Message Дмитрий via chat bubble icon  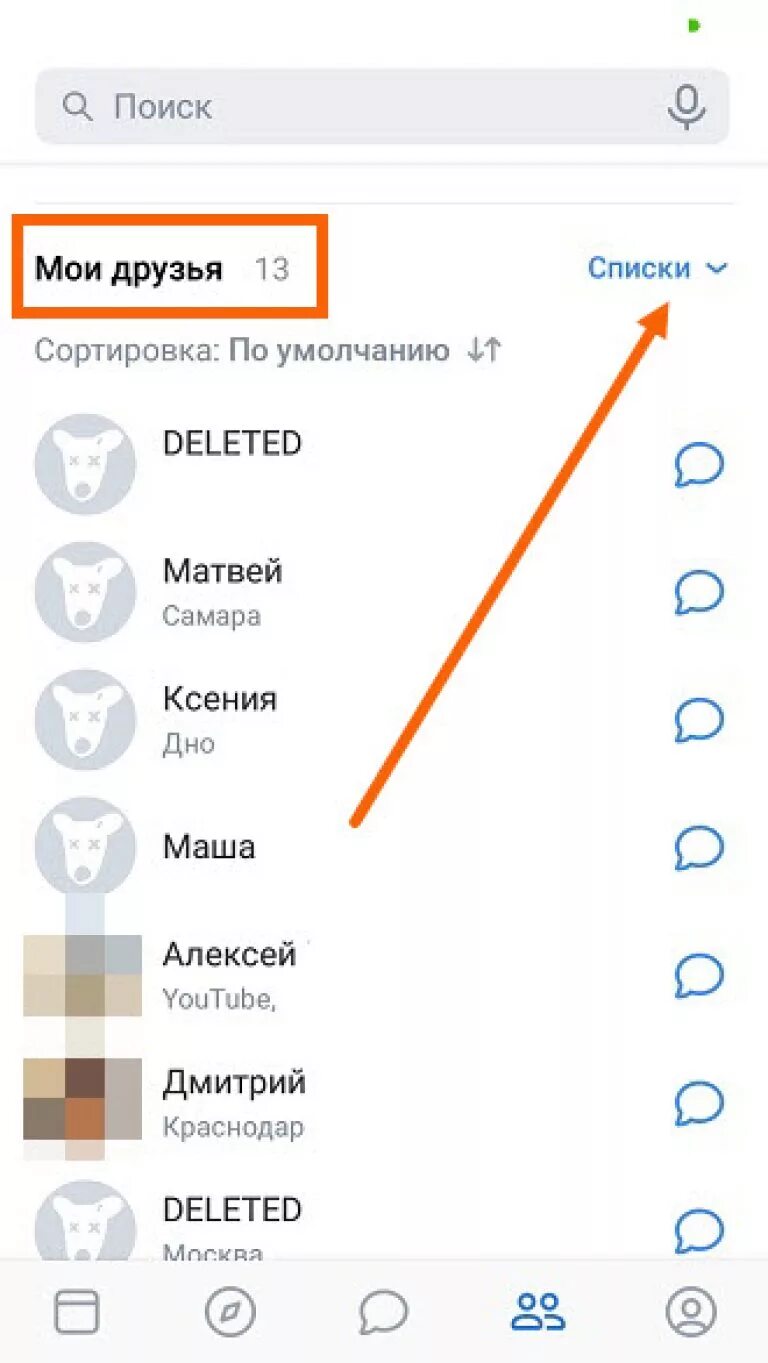(699, 1104)
